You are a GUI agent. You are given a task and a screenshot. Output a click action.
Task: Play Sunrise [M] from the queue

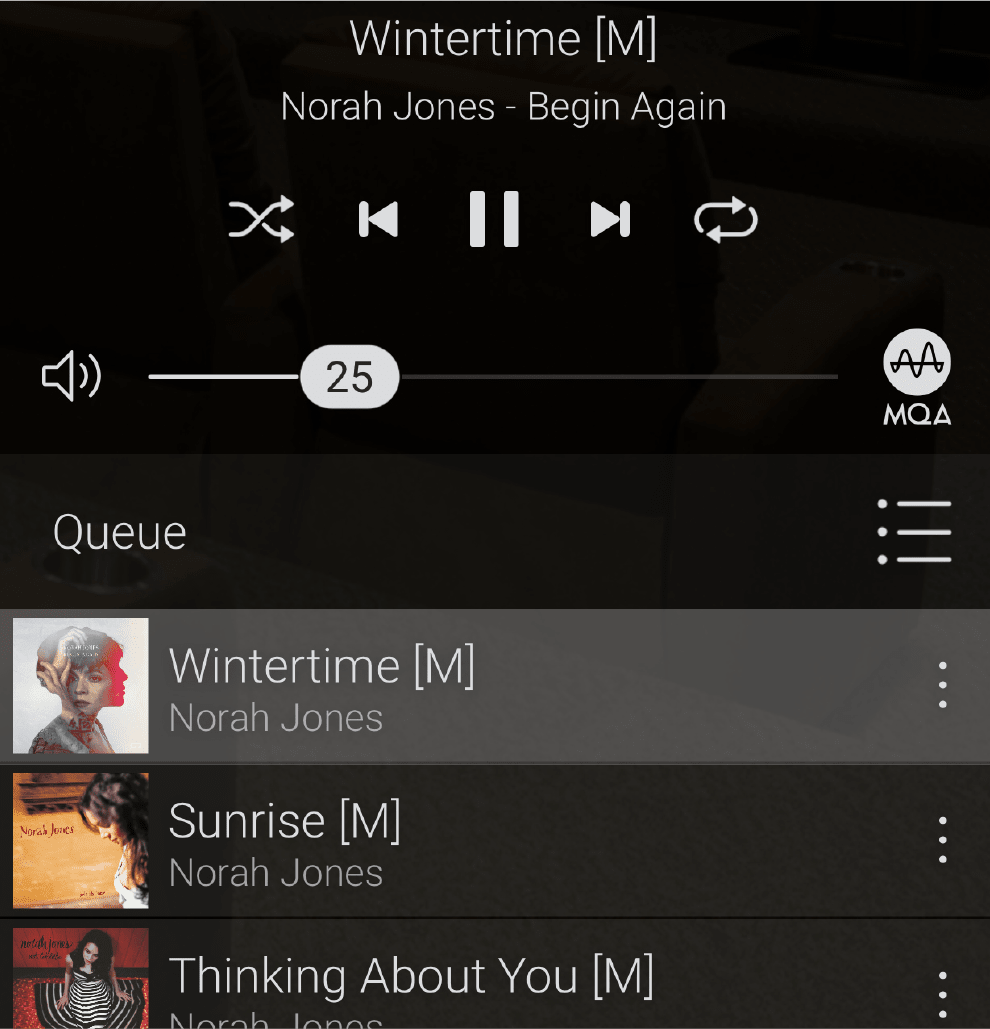pos(400,841)
